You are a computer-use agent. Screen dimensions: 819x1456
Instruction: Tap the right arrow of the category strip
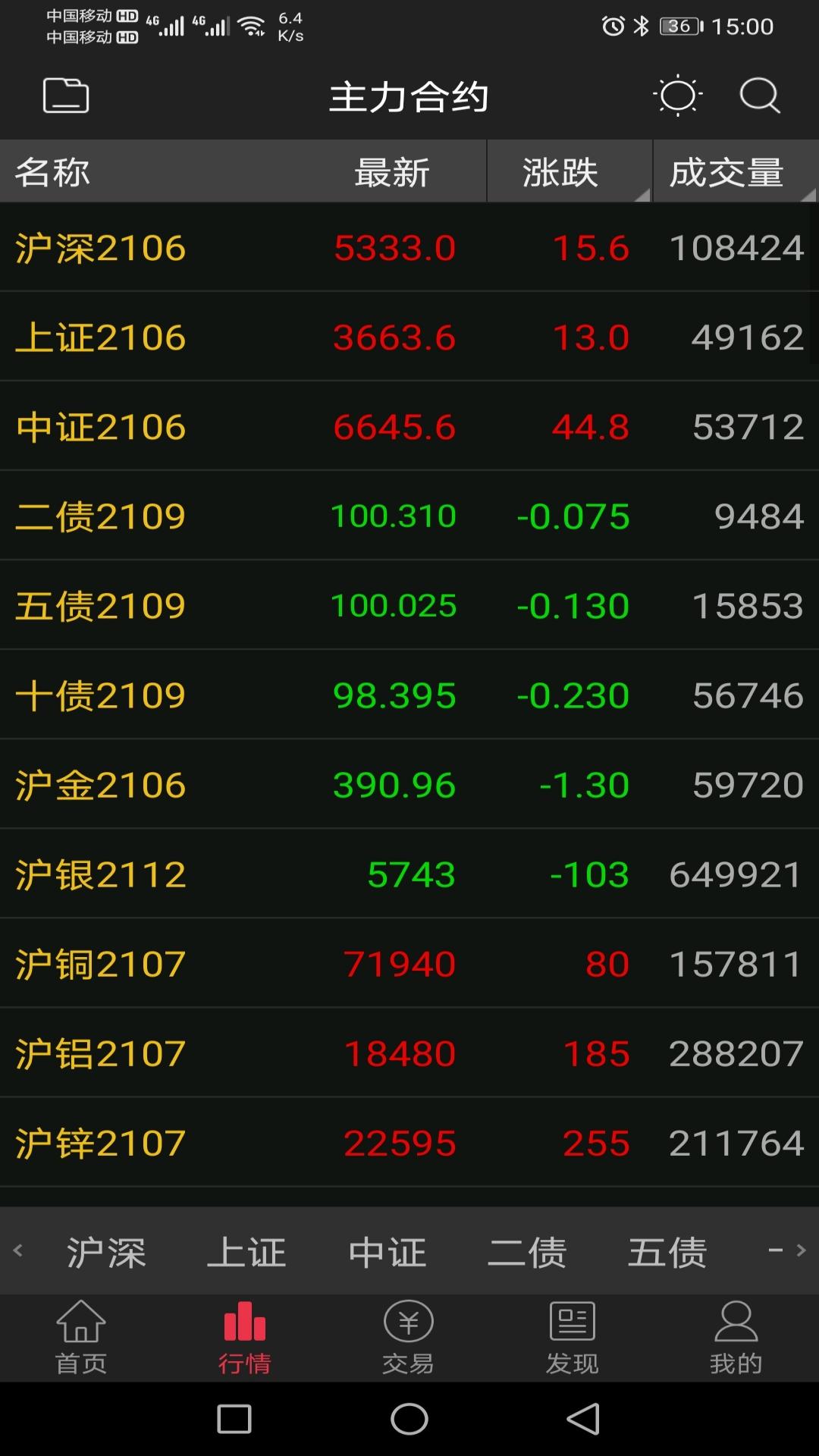tap(800, 1250)
